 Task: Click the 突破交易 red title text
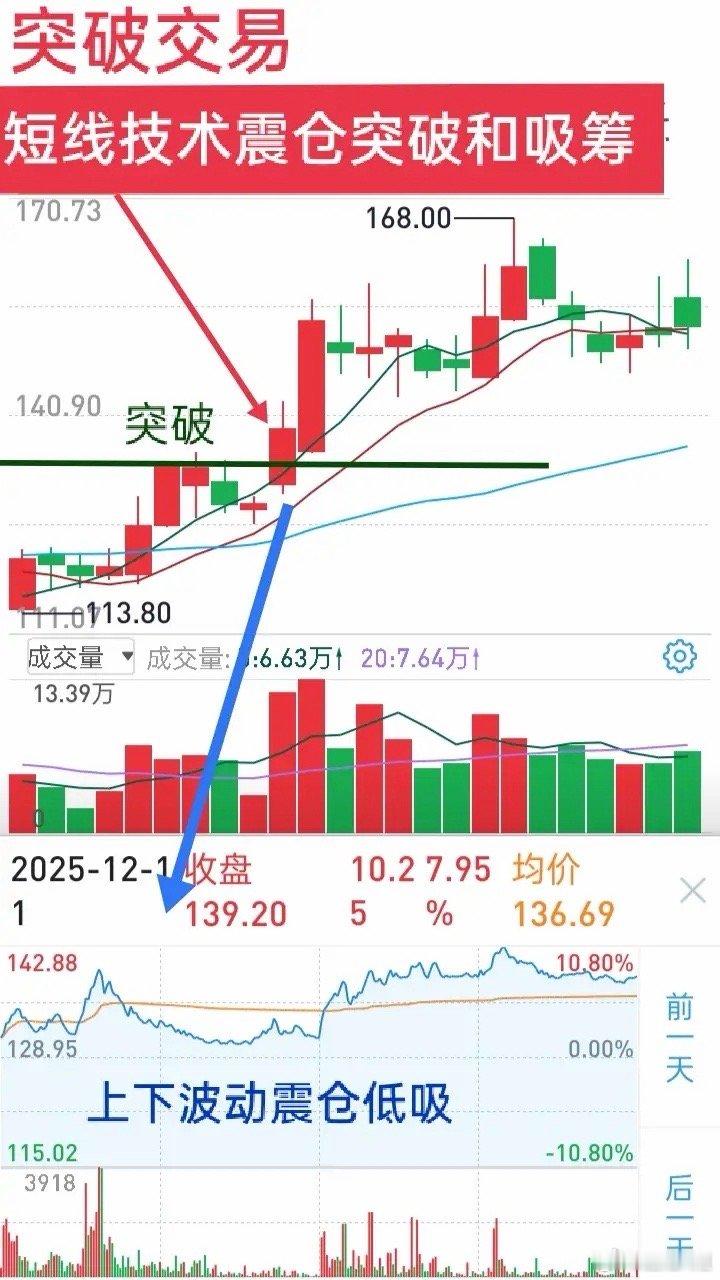150,42
